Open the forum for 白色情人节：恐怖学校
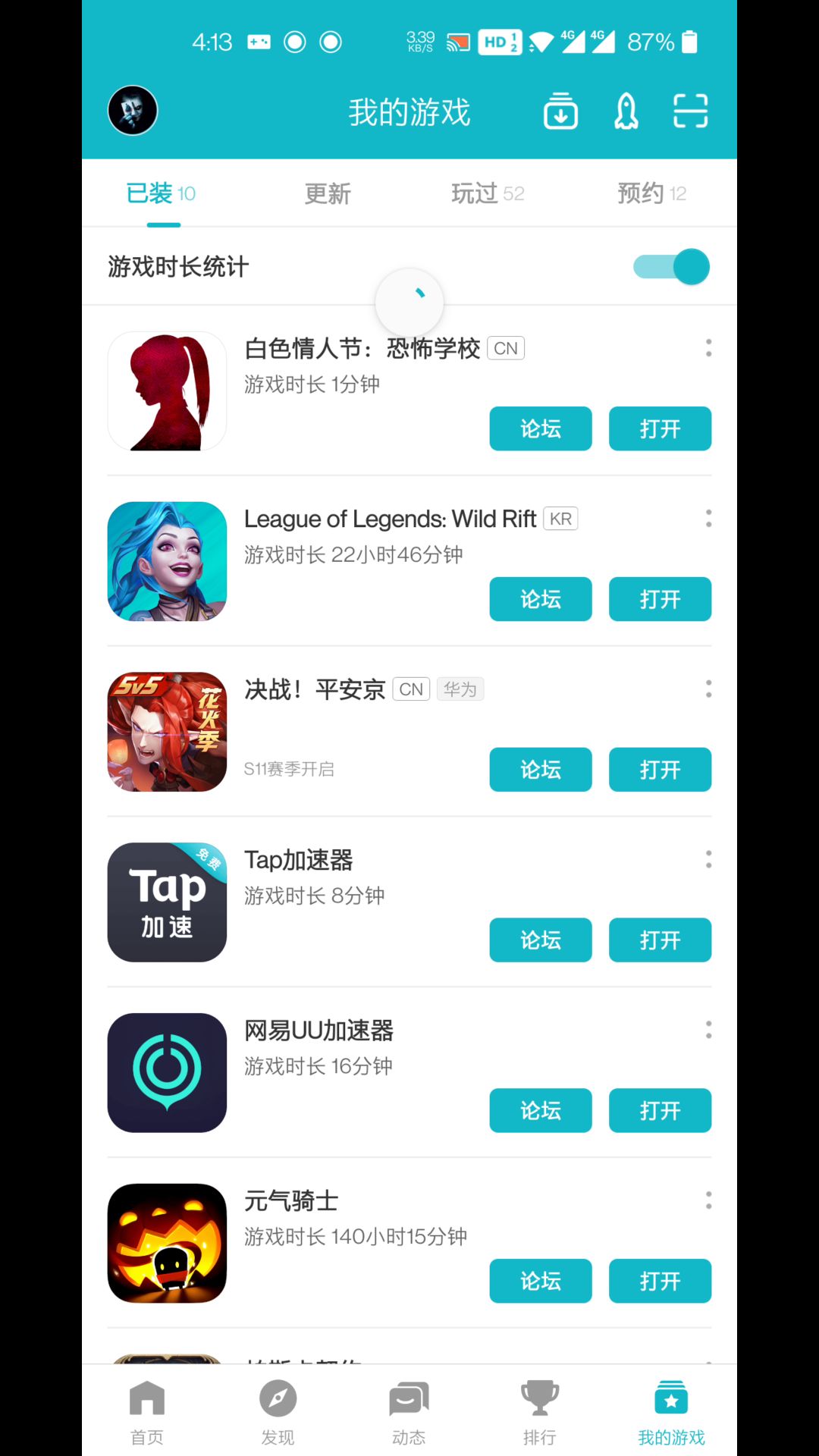This screenshot has height=1456, width=819. click(540, 428)
